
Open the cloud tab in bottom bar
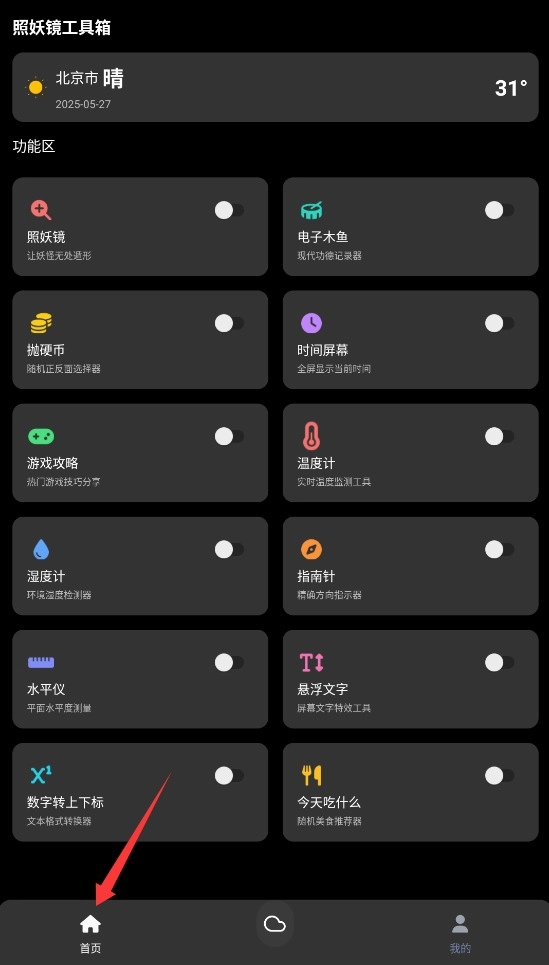tap(274, 924)
